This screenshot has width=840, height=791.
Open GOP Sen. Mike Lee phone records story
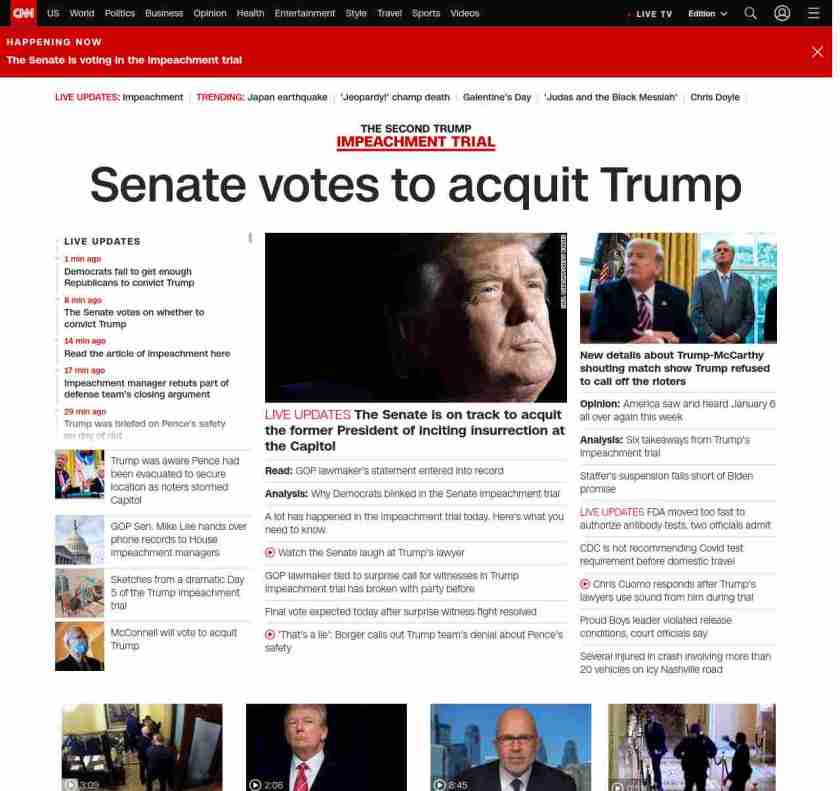click(178, 539)
